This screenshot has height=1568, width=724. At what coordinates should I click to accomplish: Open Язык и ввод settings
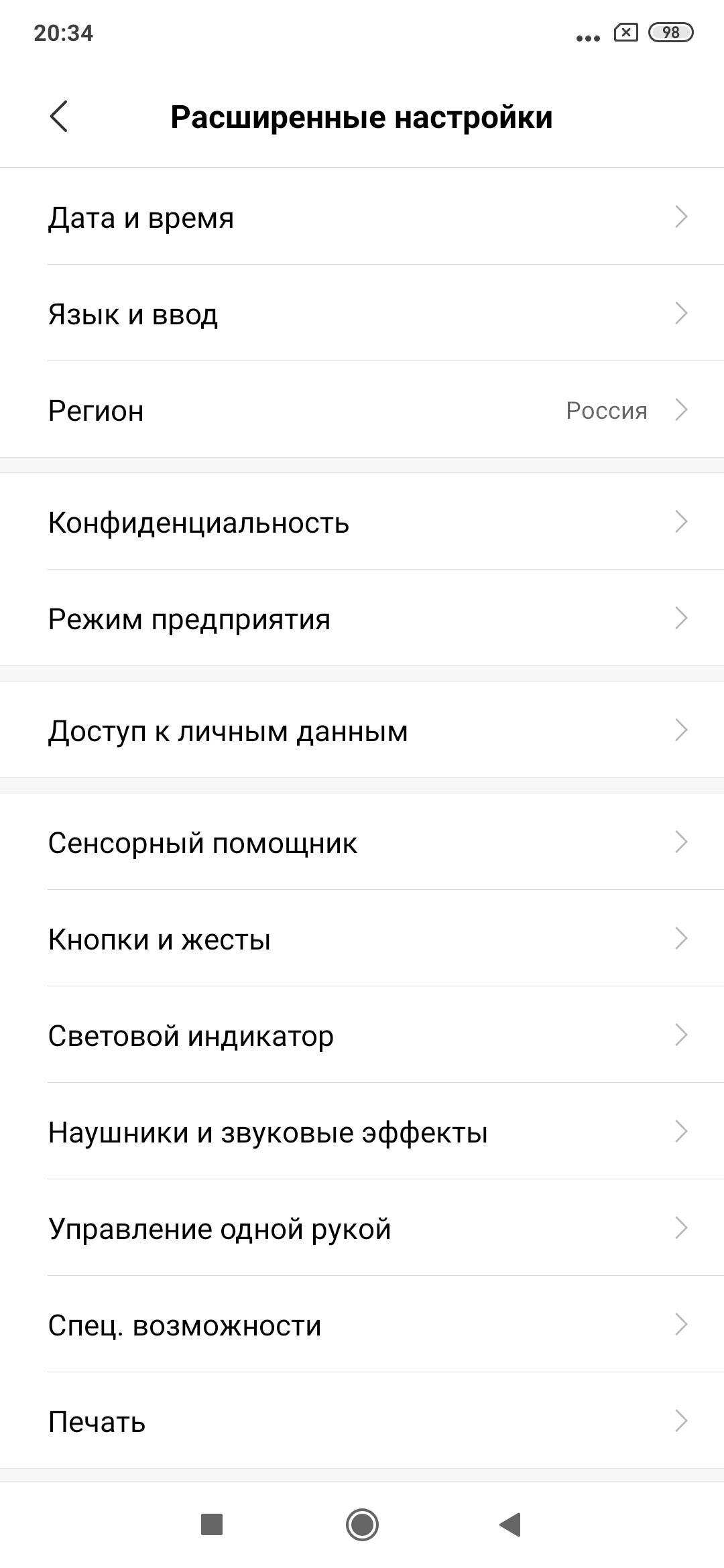click(x=362, y=314)
